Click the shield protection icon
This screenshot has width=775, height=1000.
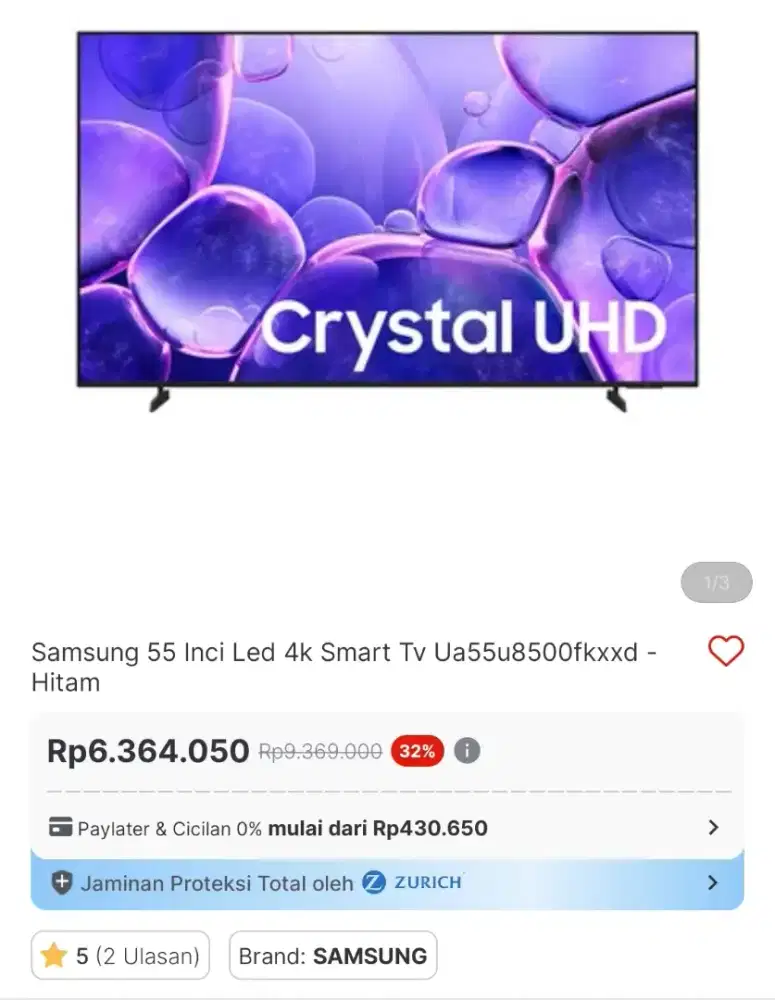(x=62, y=884)
